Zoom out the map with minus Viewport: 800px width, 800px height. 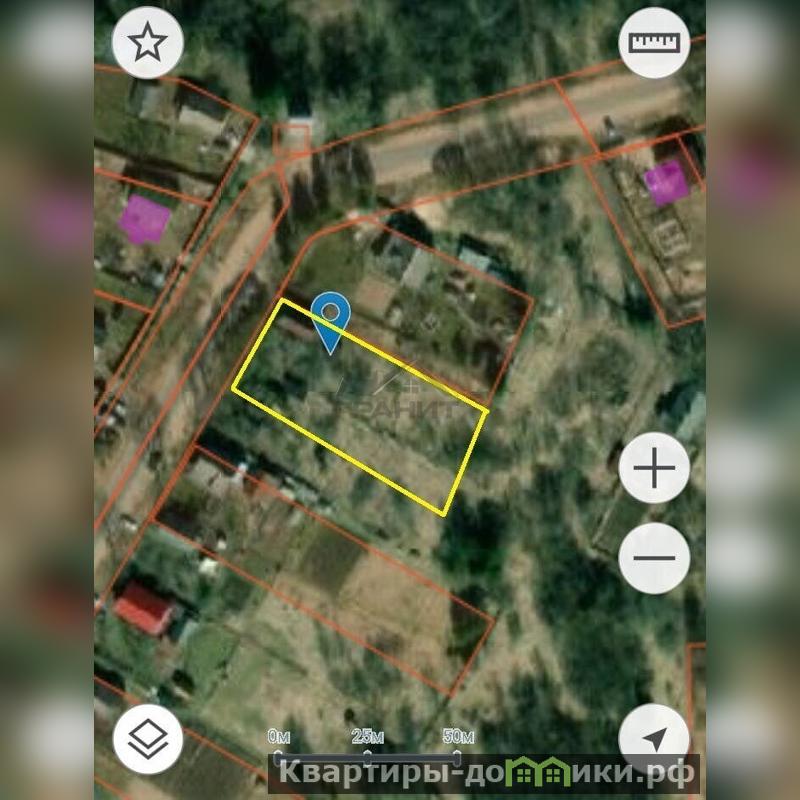tap(654, 558)
